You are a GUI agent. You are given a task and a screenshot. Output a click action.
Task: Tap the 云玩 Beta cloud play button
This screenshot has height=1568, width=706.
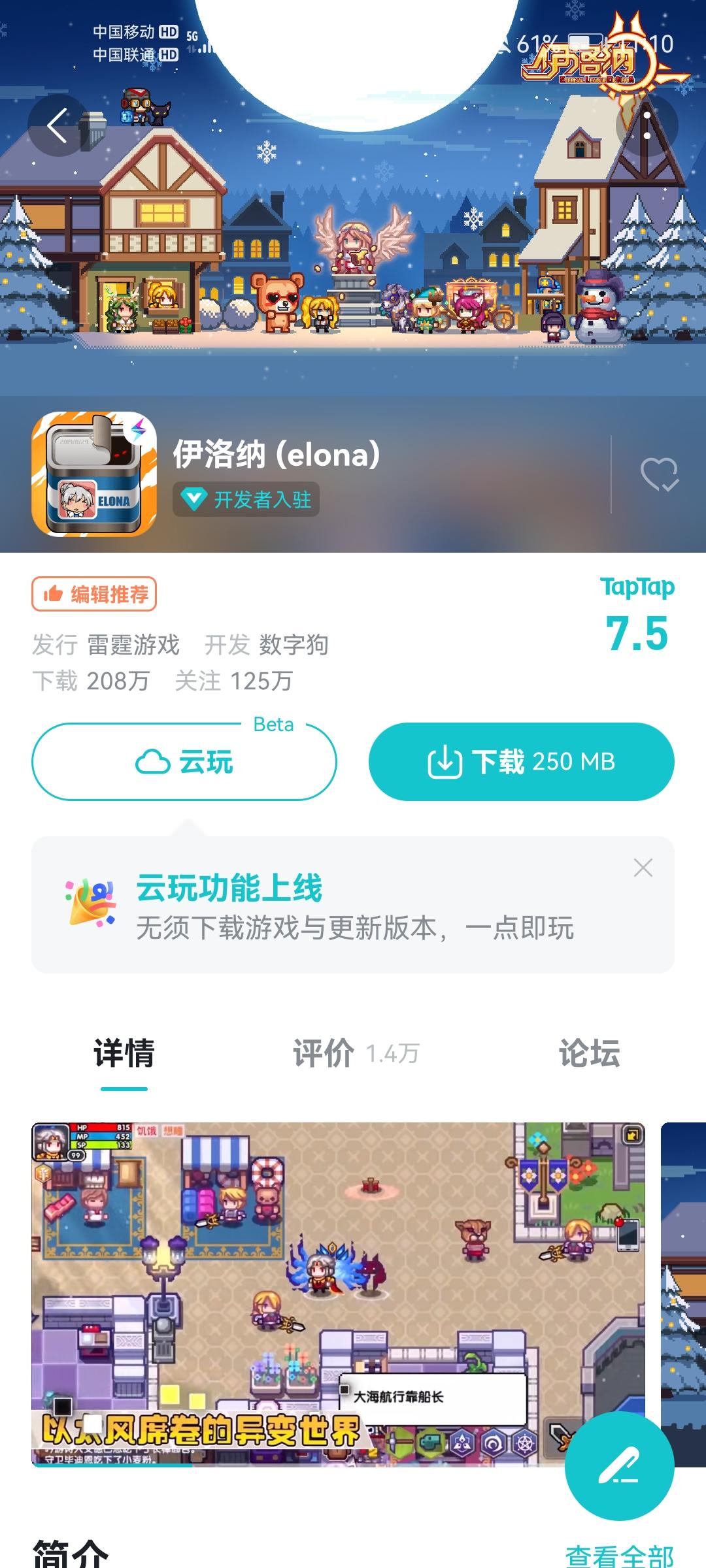[x=184, y=762]
